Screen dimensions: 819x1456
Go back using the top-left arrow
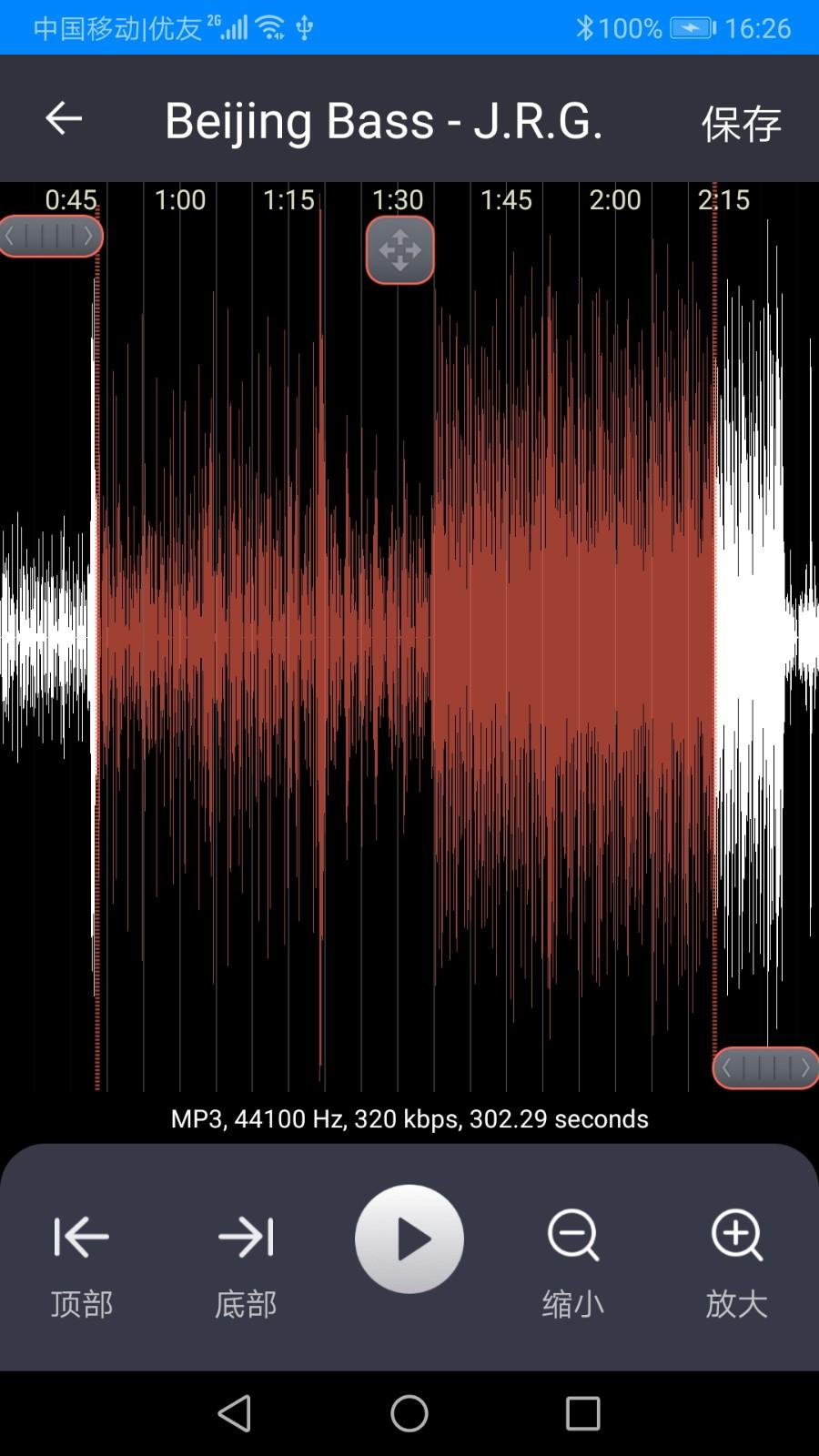coord(64,118)
